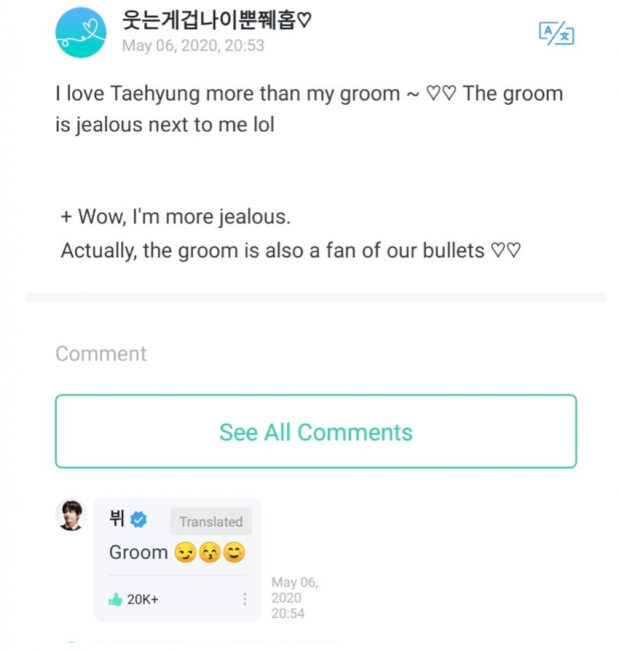Open the commenter's profile picture

pyautogui.click(x=71, y=515)
